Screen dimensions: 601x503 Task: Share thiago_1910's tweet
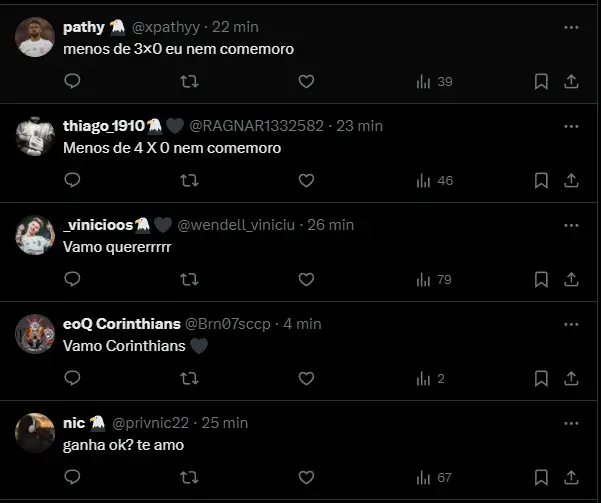(571, 180)
